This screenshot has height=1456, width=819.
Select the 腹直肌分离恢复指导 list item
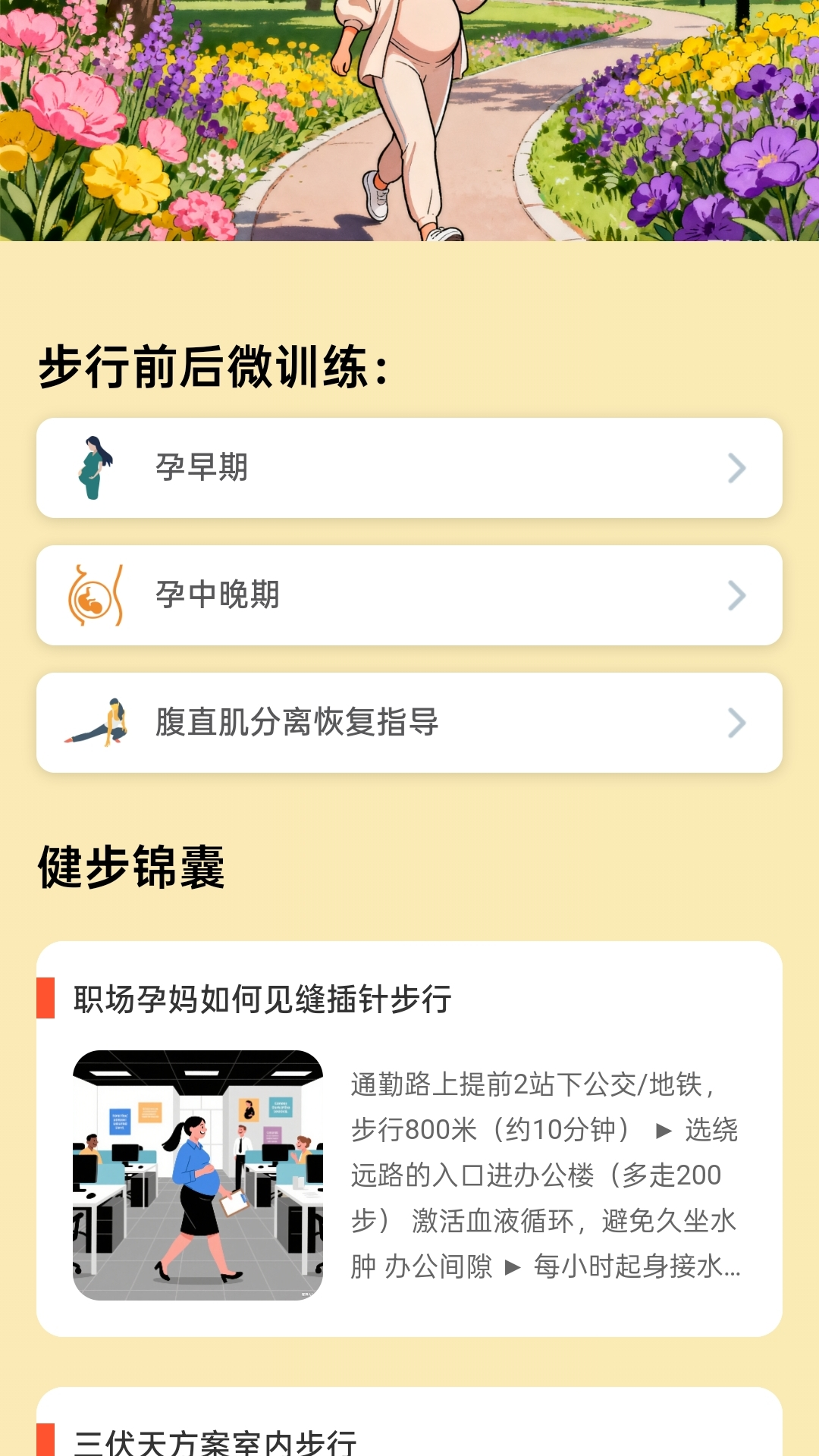[x=409, y=722]
